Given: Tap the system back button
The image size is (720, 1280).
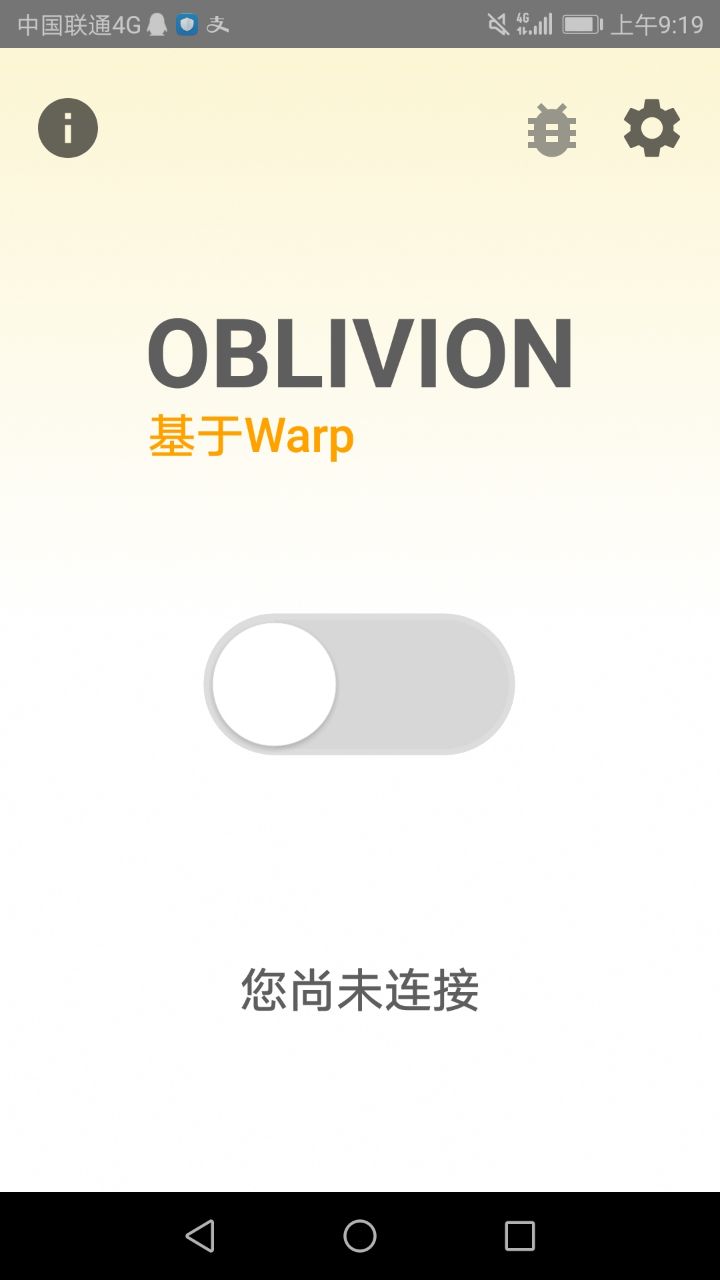Looking at the screenshot, I should click(x=200, y=1236).
